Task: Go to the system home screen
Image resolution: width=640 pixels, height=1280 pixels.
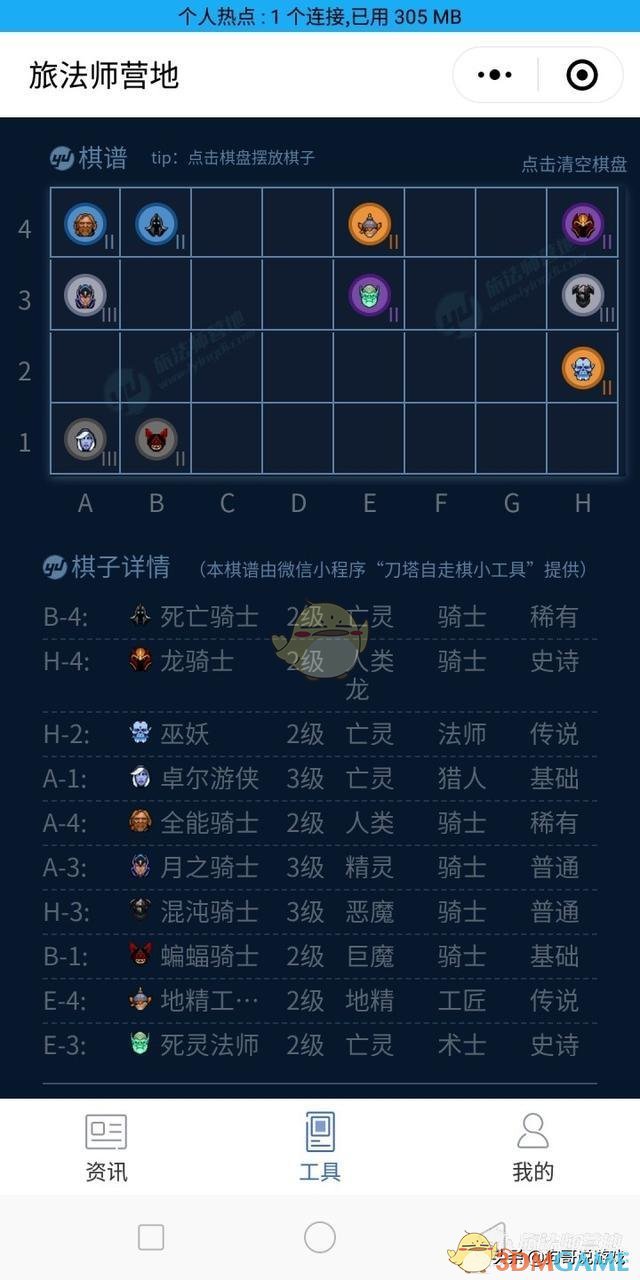Action: click(320, 1237)
